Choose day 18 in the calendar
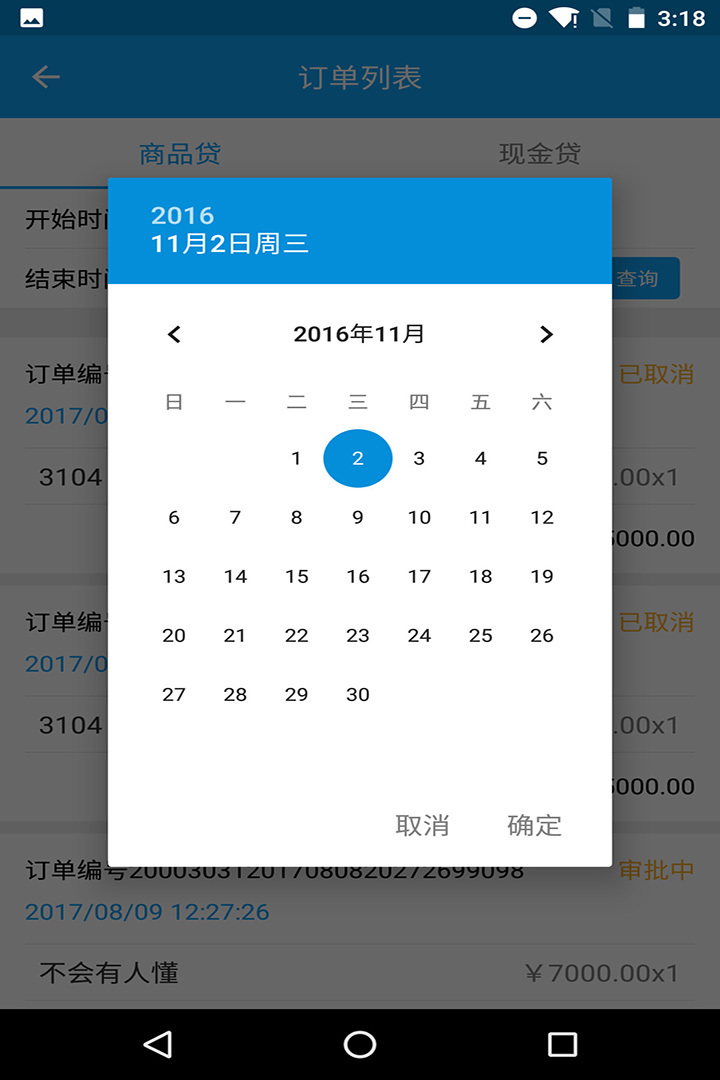Screen dimensions: 720x1080 click(x=481, y=576)
